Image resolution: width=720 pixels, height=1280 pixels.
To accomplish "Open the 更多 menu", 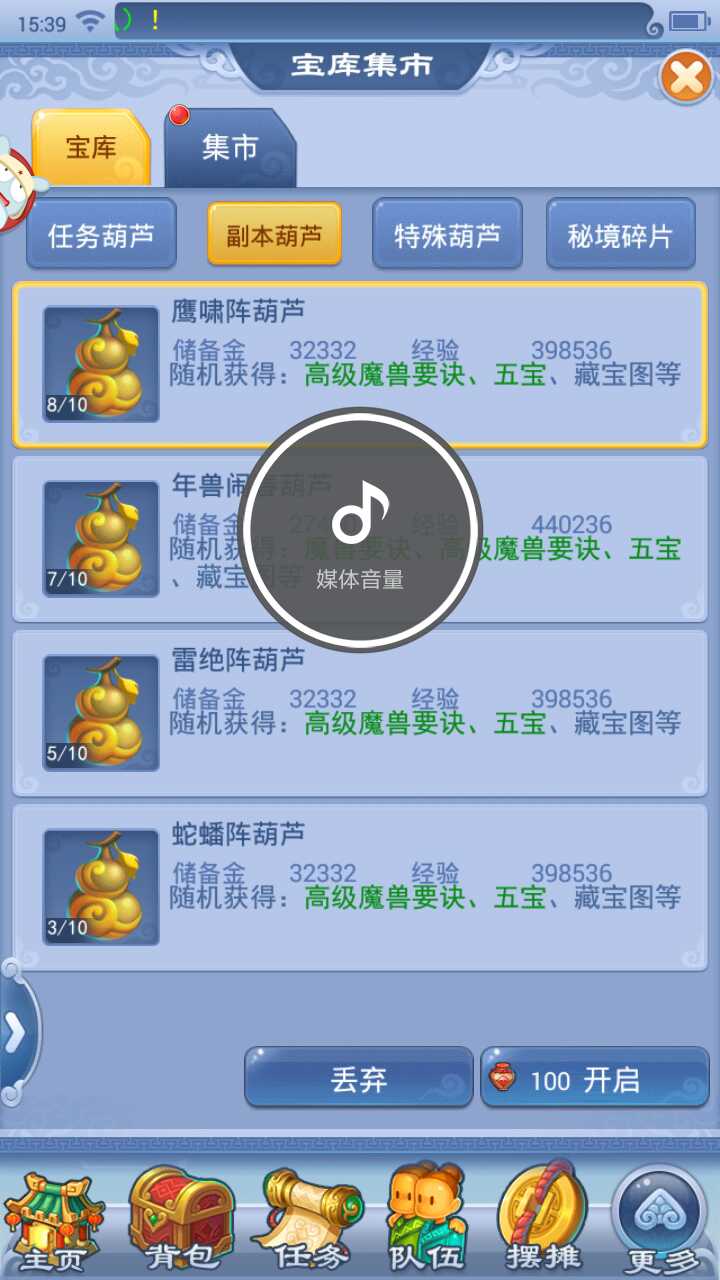I will click(x=661, y=1218).
